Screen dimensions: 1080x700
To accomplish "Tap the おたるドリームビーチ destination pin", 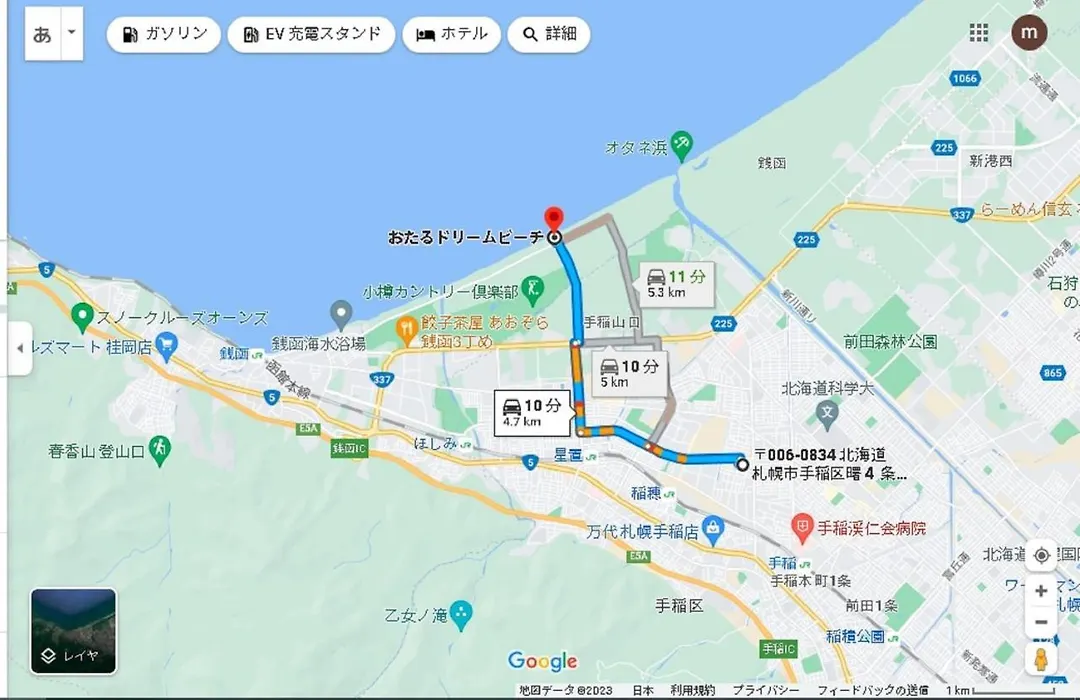I will pyautogui.click(x=553, y=220).
